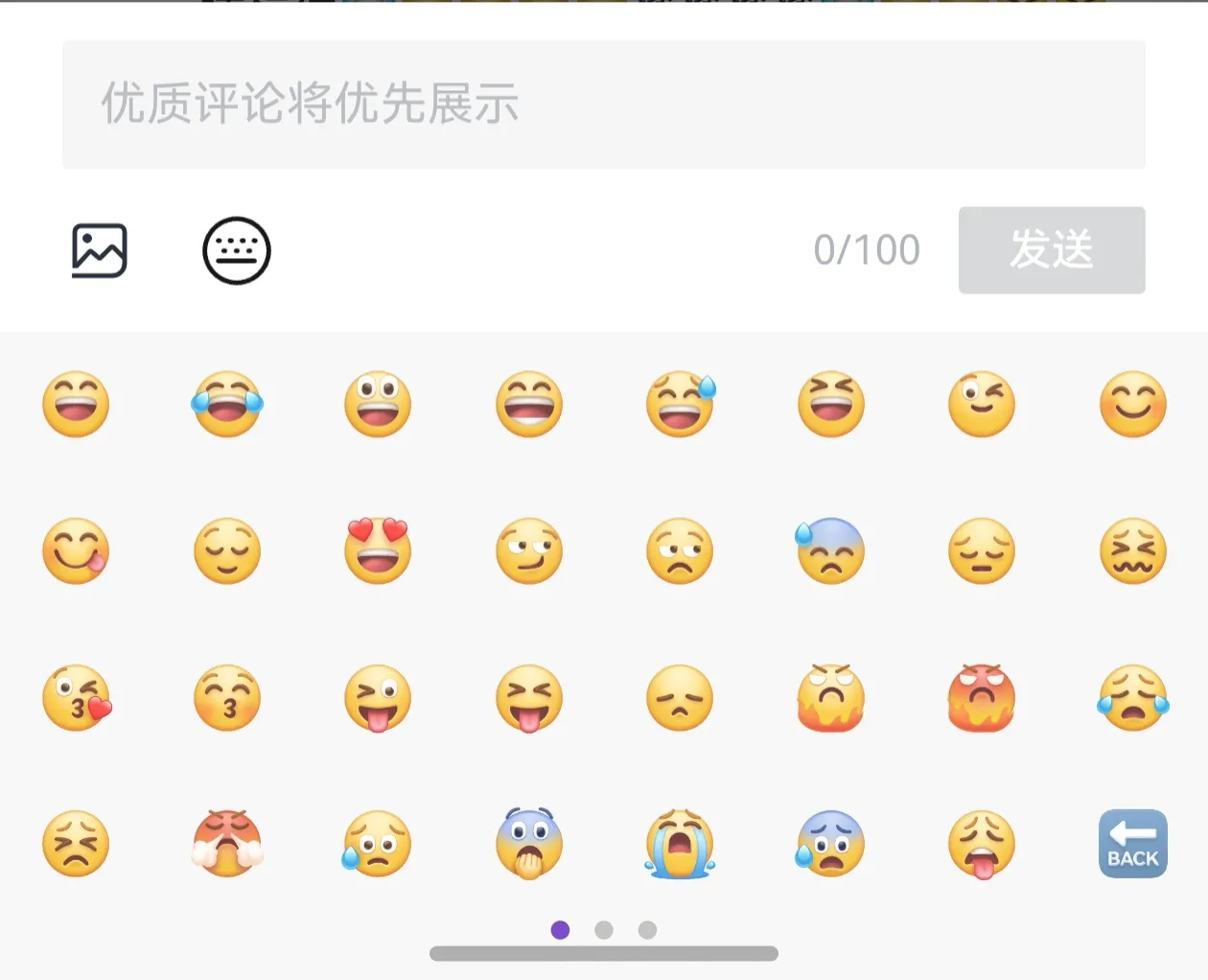Select the smirking side-eye emoji
Viewport: 1208px width, 980px height.
click(x=529, y=551)
